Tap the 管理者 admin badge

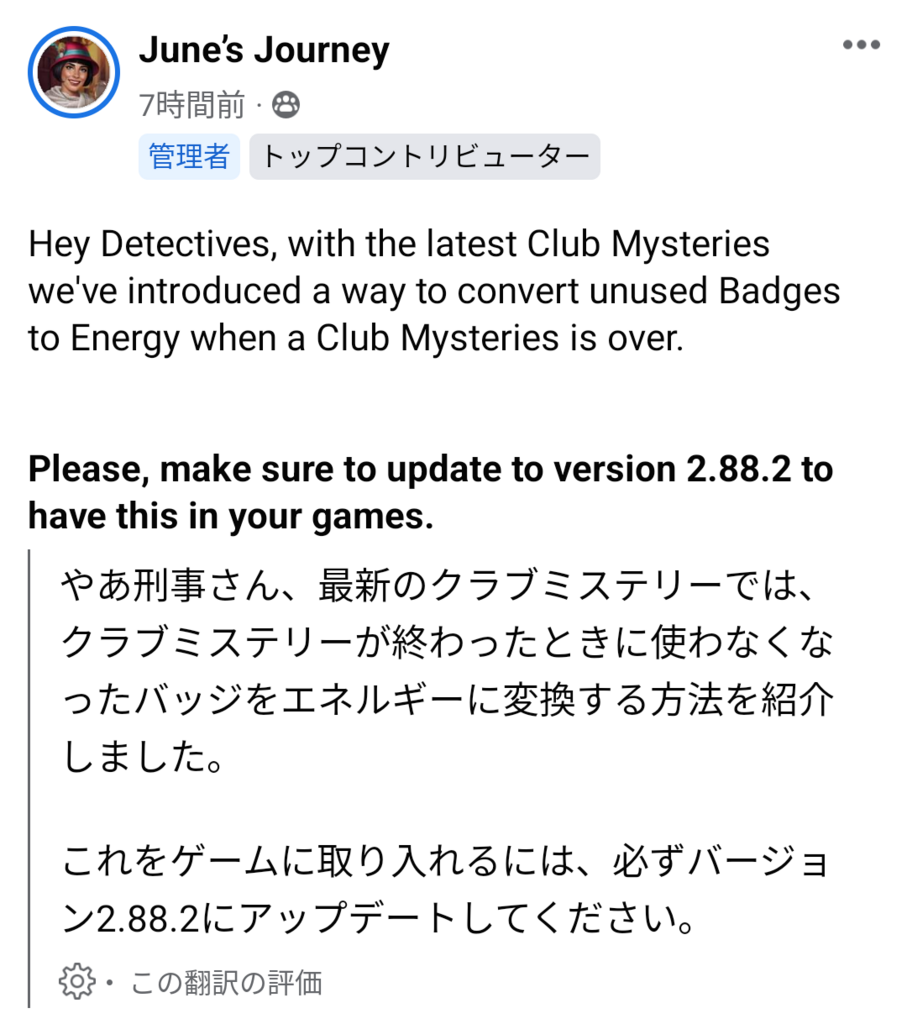click(x=188, y=156)
